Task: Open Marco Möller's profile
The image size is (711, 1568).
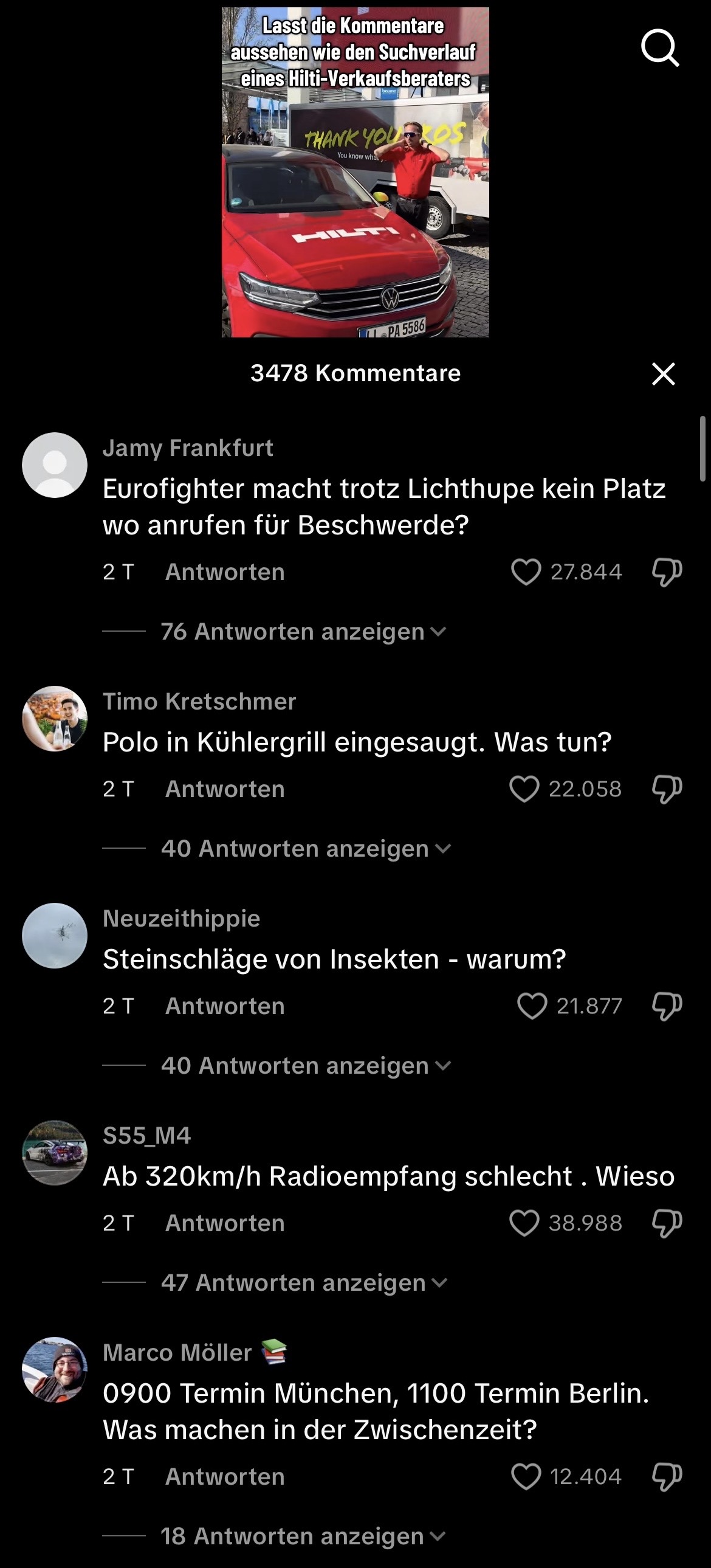Action: point(55,1370)
